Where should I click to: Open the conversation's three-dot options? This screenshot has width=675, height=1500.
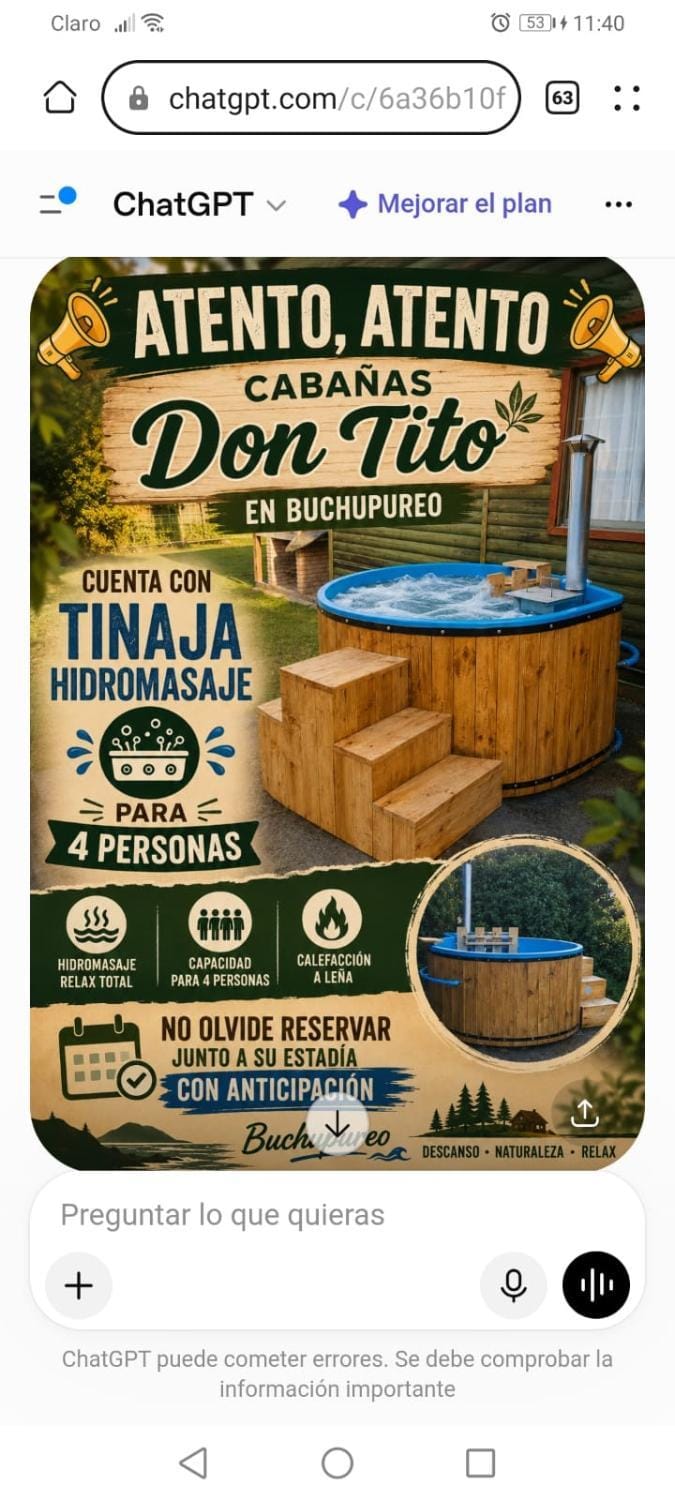(619, 204)
